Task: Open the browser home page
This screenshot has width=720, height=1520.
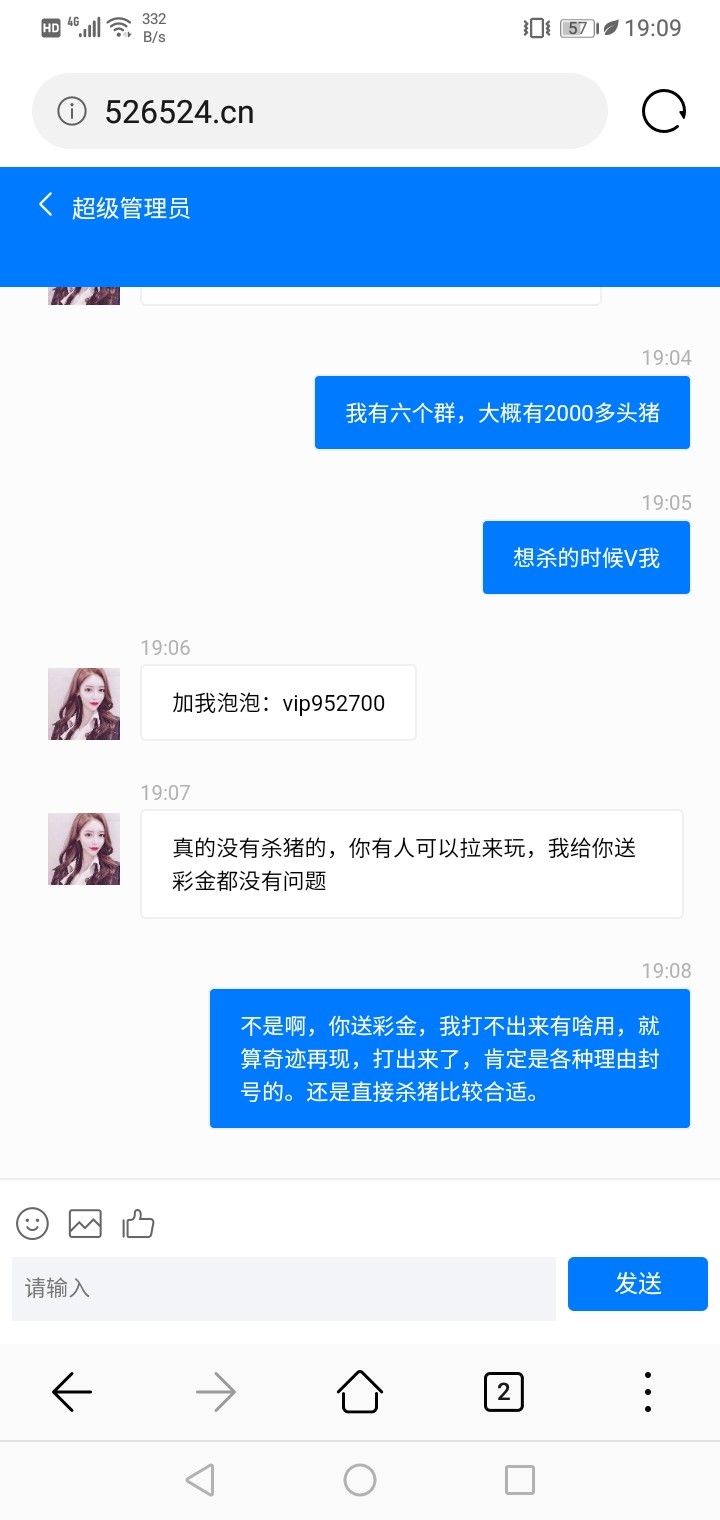Action: pyautogui.click(x=360, y=1391)
